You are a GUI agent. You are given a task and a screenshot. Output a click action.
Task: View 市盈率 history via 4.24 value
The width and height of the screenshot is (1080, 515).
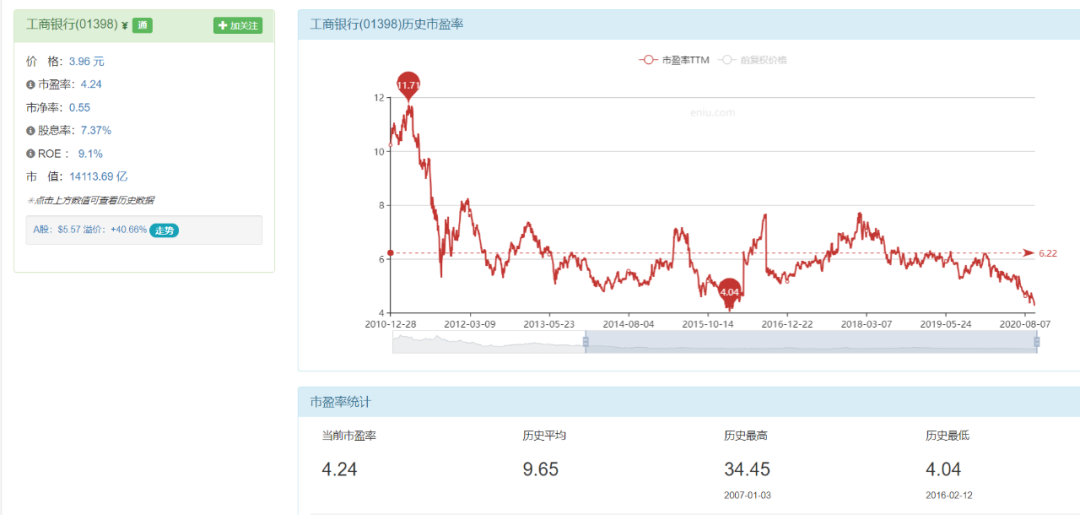pyautogui.click(x=91, y=84)
